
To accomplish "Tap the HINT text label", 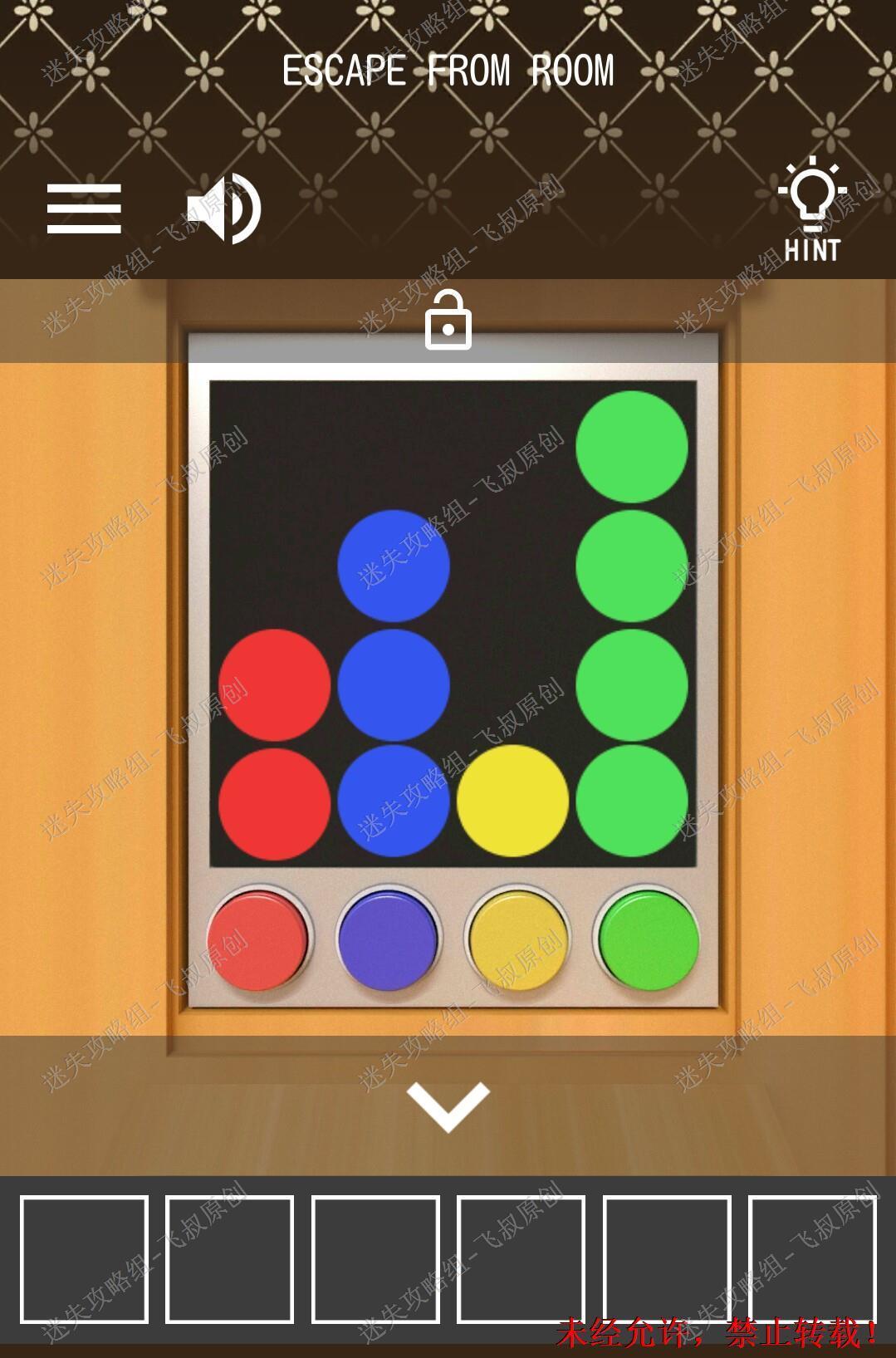I will pos(814,249).
